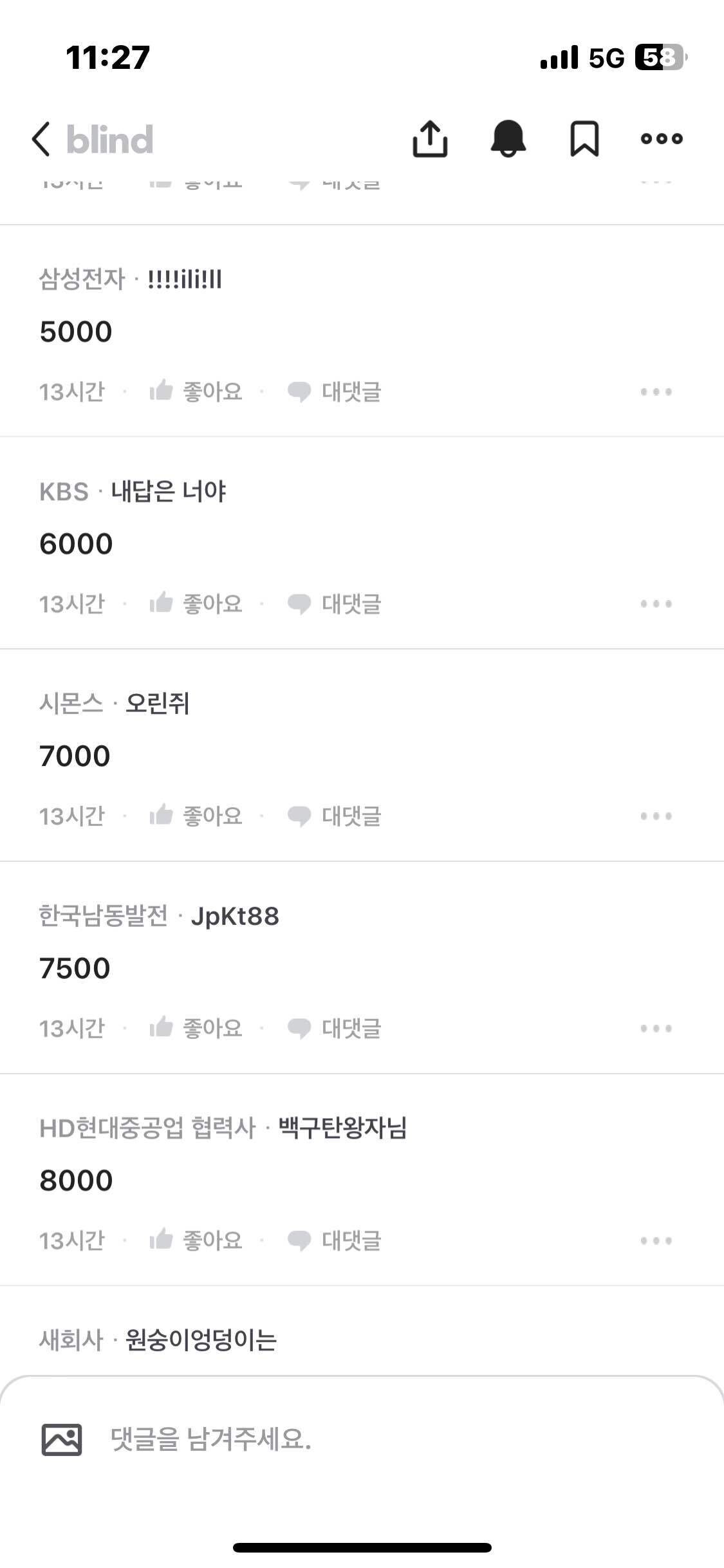Like the 5000 comment from 삼성전자
This screenshot has height=1568, width=724.
[196, 391]
